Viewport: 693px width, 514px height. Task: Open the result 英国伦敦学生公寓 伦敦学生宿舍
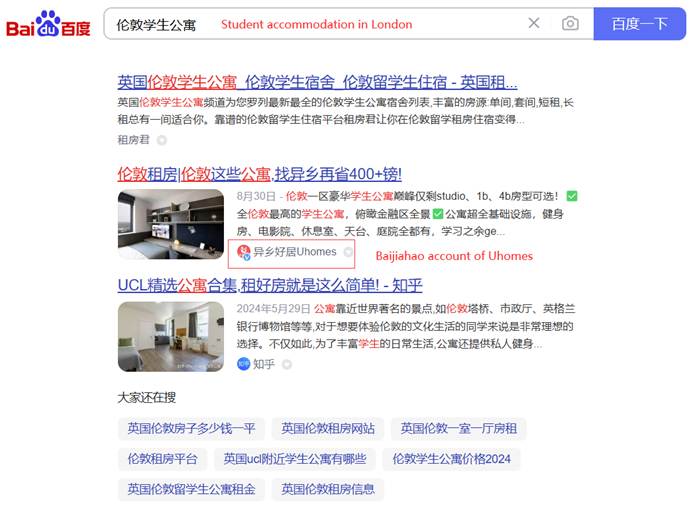(317, 82)
